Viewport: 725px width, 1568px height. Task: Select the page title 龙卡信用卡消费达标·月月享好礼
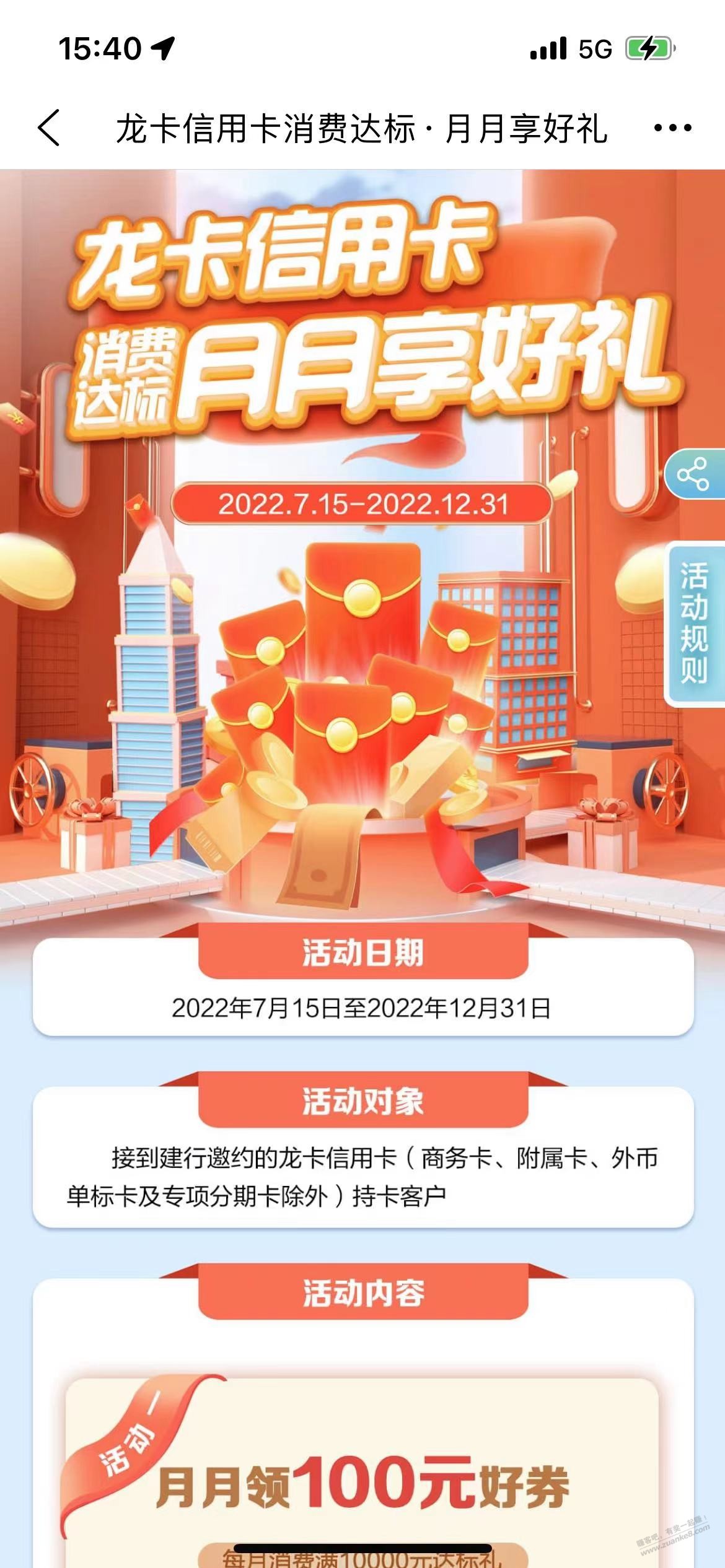point(362,128)
